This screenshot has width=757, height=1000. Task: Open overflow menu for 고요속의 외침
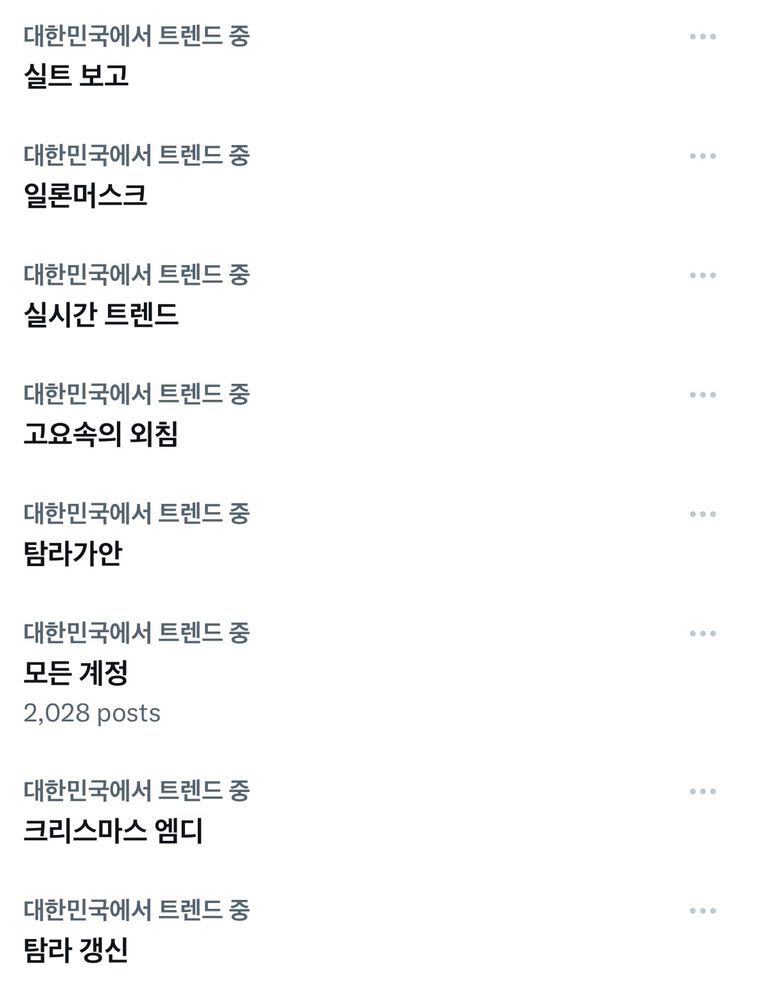pos(703,394)
